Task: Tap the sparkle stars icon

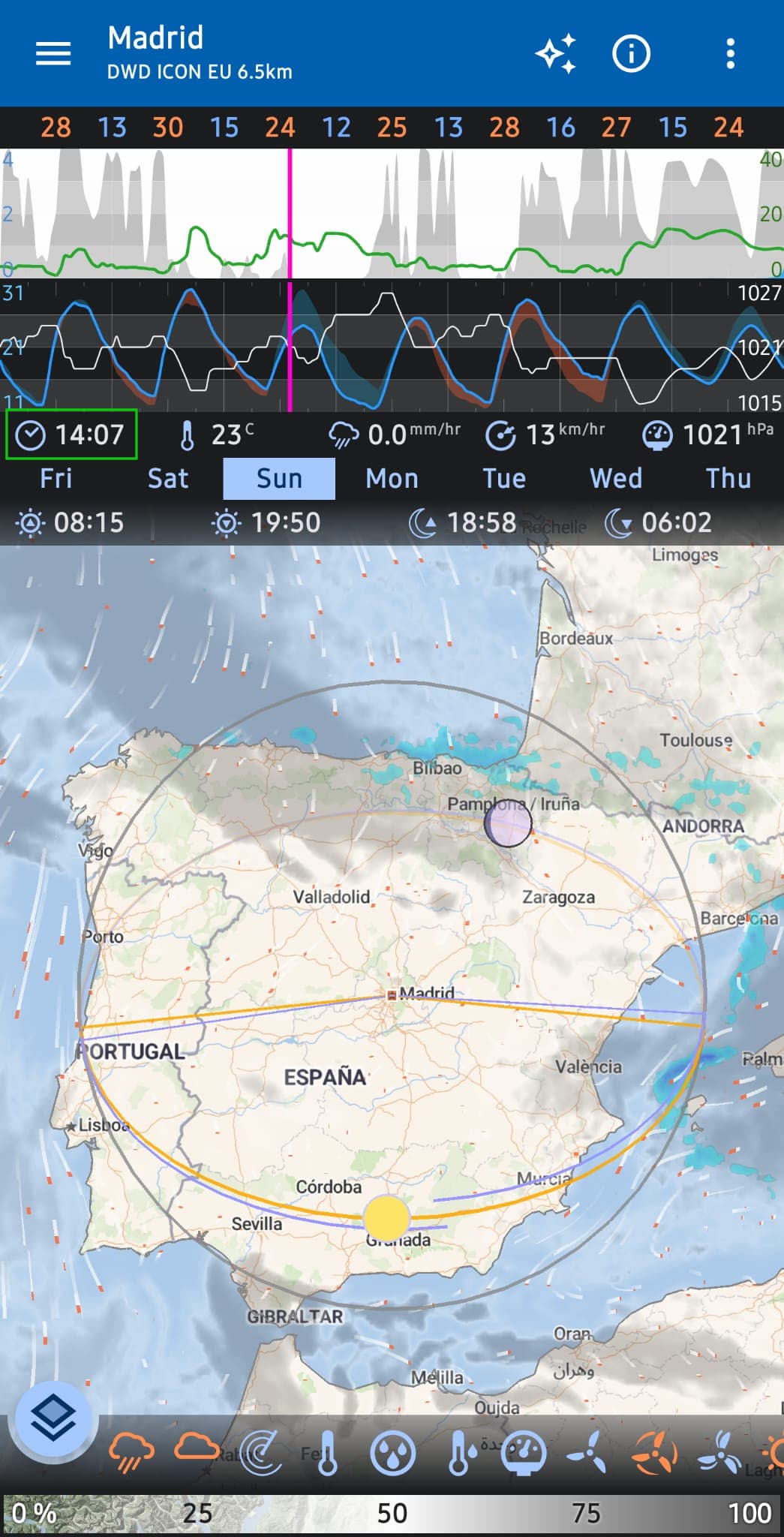Action: (555, 54)
